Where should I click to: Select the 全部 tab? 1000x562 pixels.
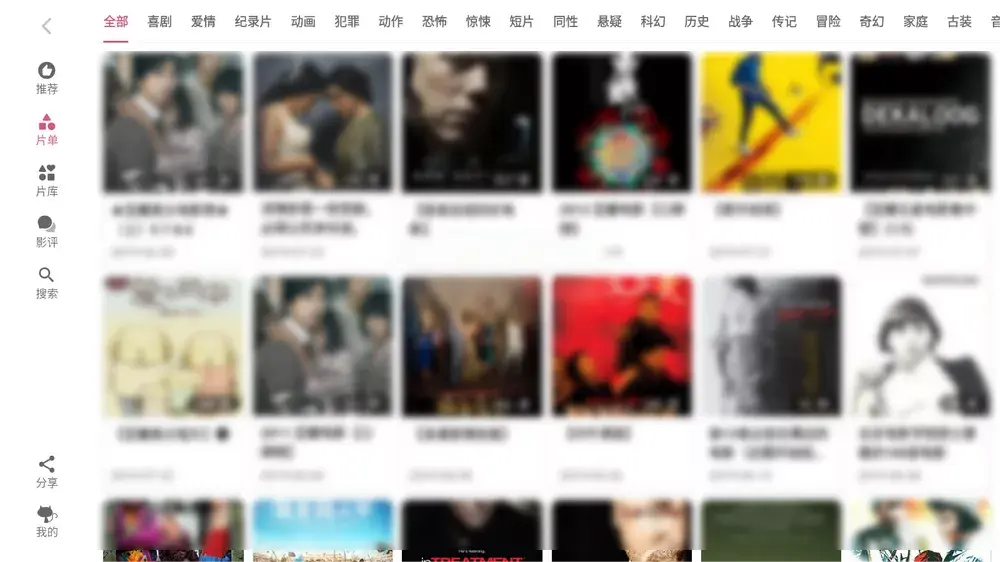click(116, 21)
